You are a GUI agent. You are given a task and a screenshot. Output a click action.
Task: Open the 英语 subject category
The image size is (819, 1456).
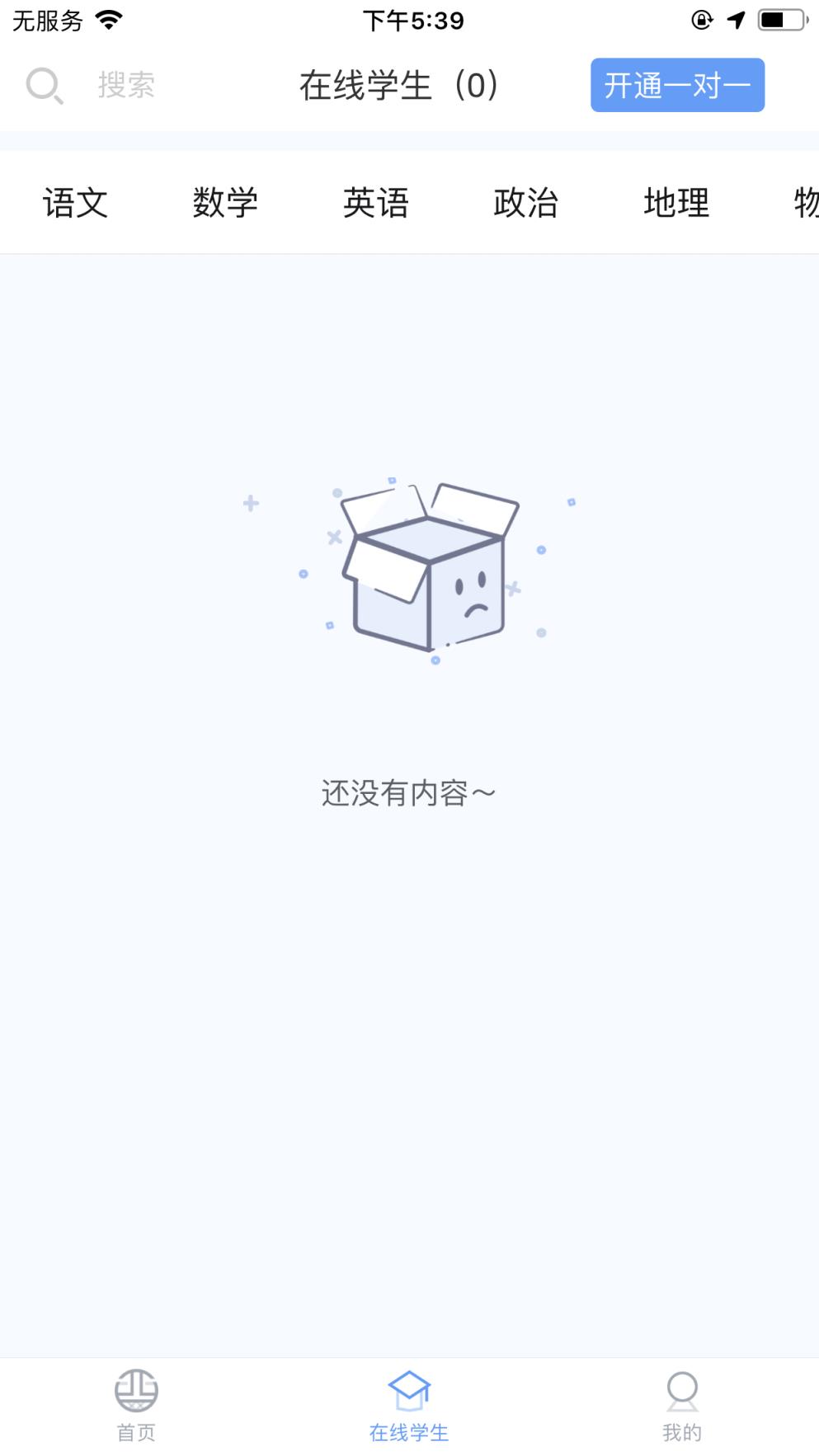coord(377,202)
